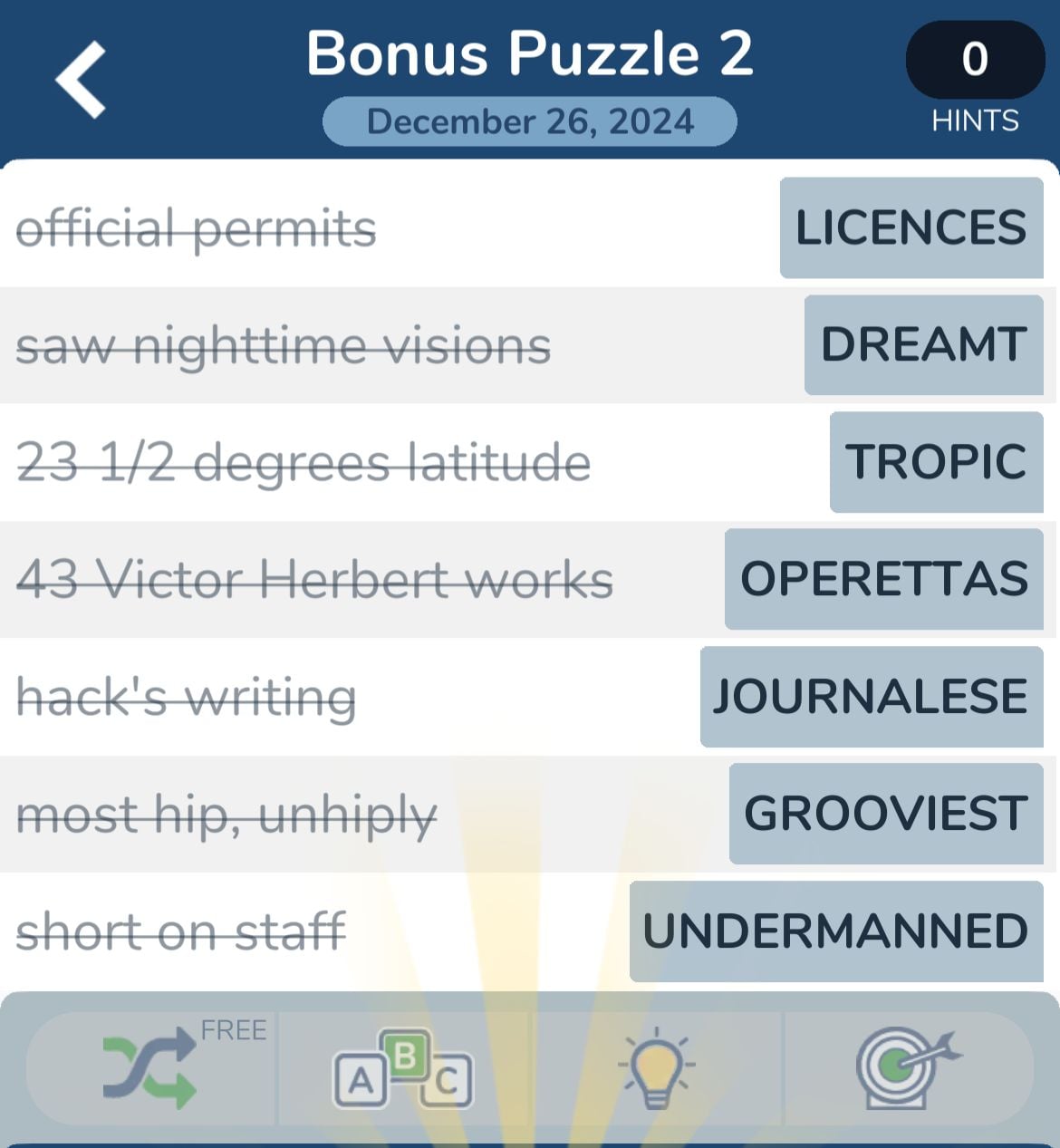Image resolution: width=1060 pixels, height=1148 pixels.
Task: Select the OPERETTAS answer tile
Action: click(883, 579)
